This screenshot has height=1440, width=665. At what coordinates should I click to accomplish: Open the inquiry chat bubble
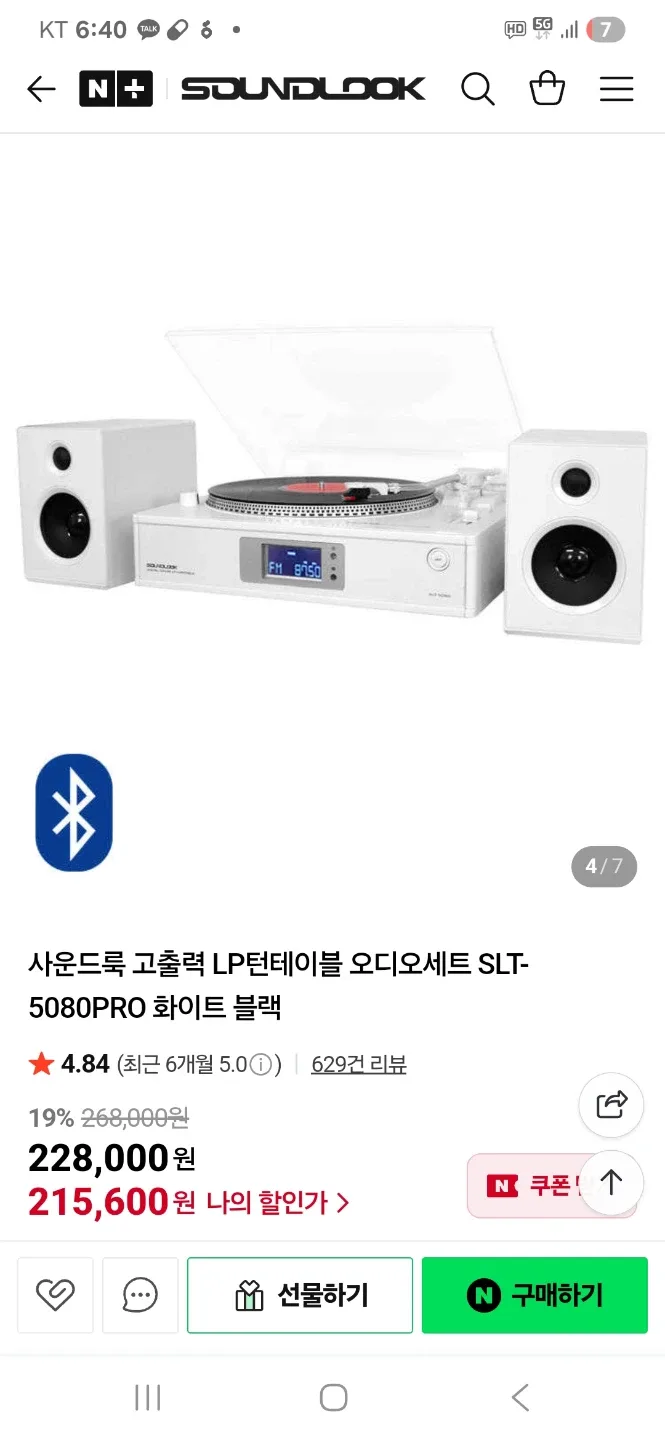140,1295
